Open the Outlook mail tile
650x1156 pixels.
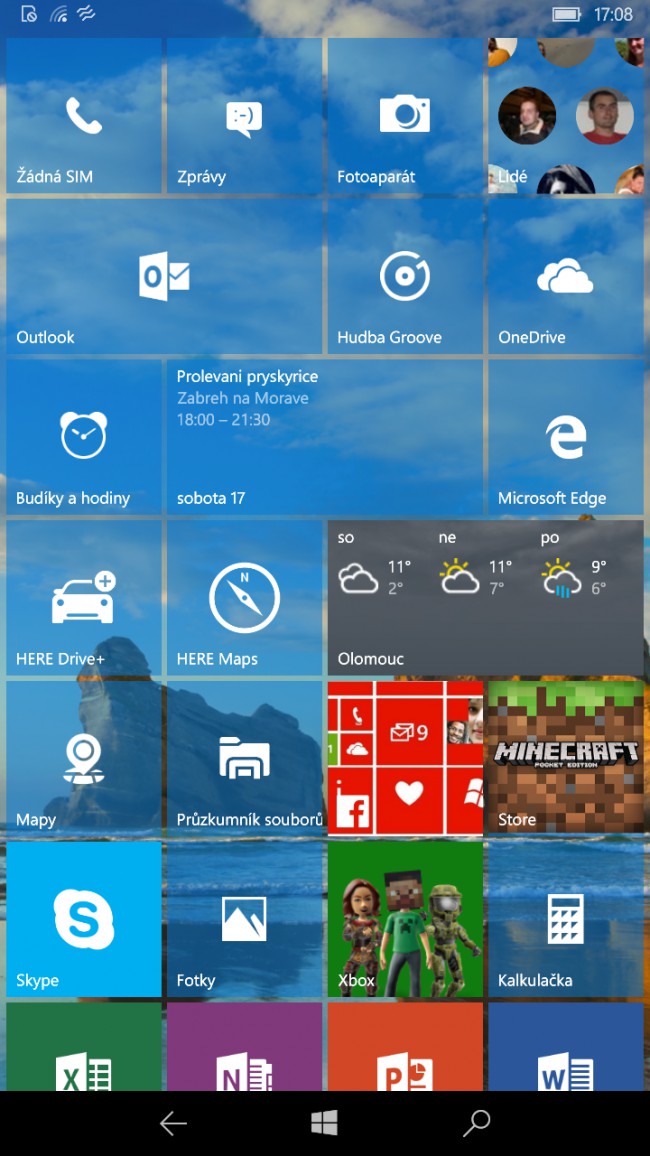[x=164, y=277]
